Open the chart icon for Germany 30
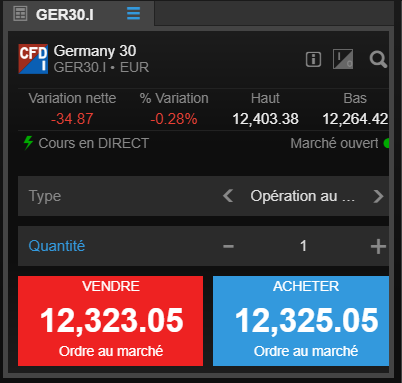Screen dimensions: 402x383 coord(343,59)
